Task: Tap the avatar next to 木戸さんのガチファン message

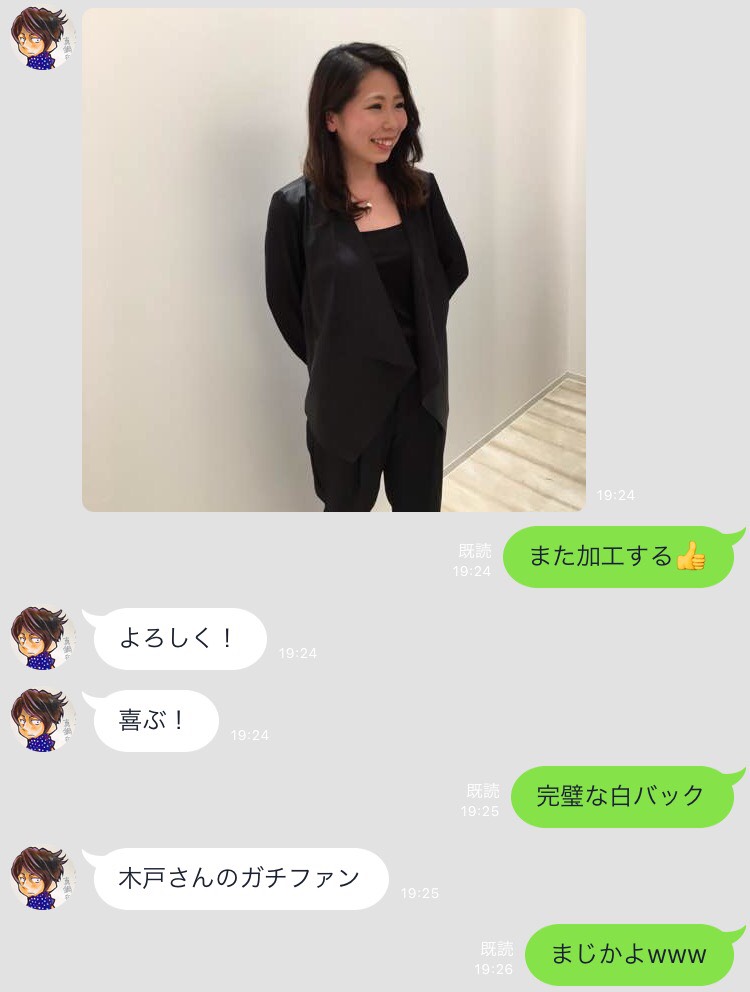Action: point(42,878)
